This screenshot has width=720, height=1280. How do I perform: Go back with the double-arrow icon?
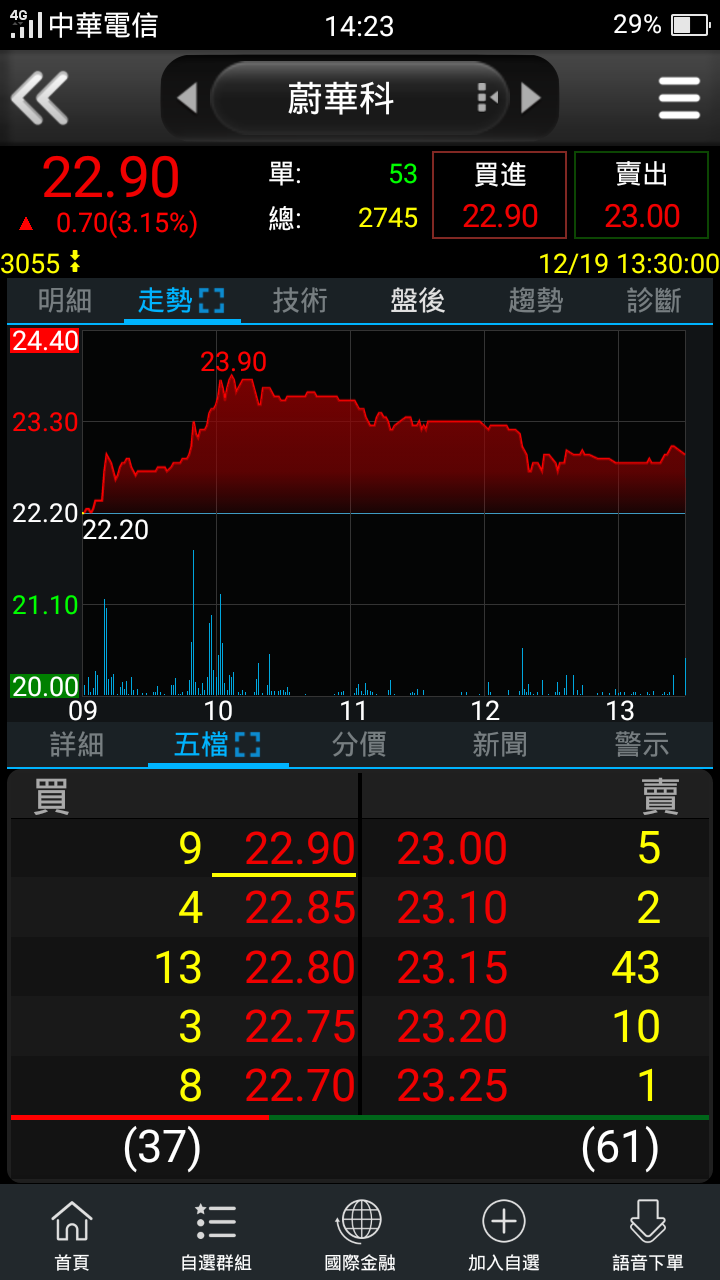click(39, 98)
